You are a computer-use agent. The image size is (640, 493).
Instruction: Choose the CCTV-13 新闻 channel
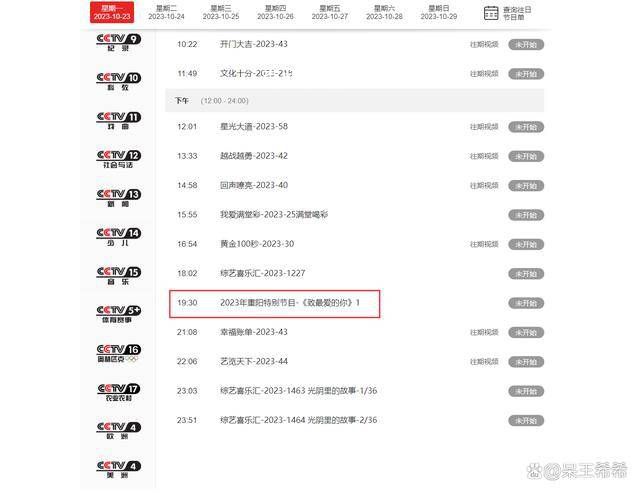[118, 197]
